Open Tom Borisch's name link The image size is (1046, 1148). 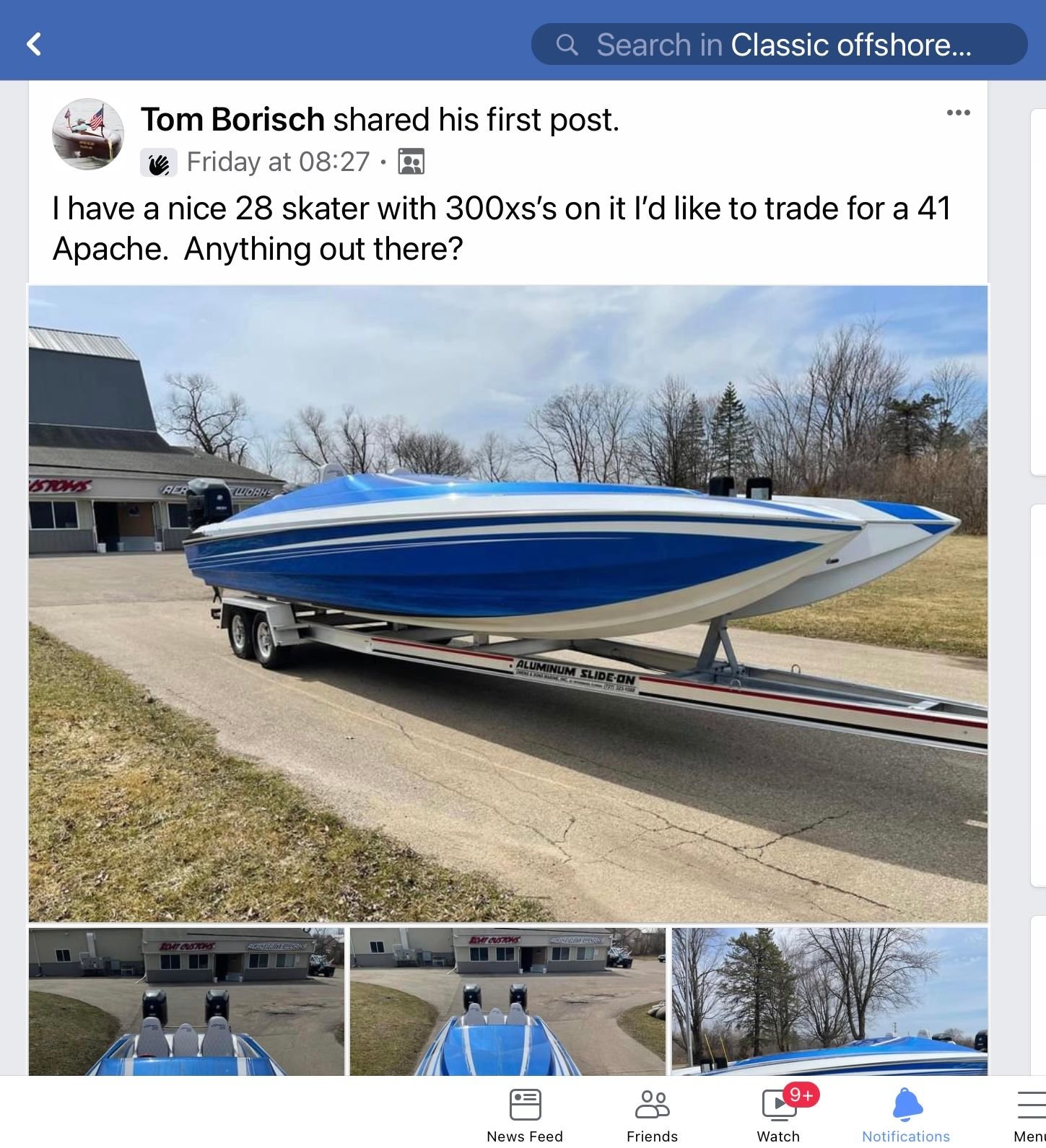pyautogui.click(x=232, y=120)
